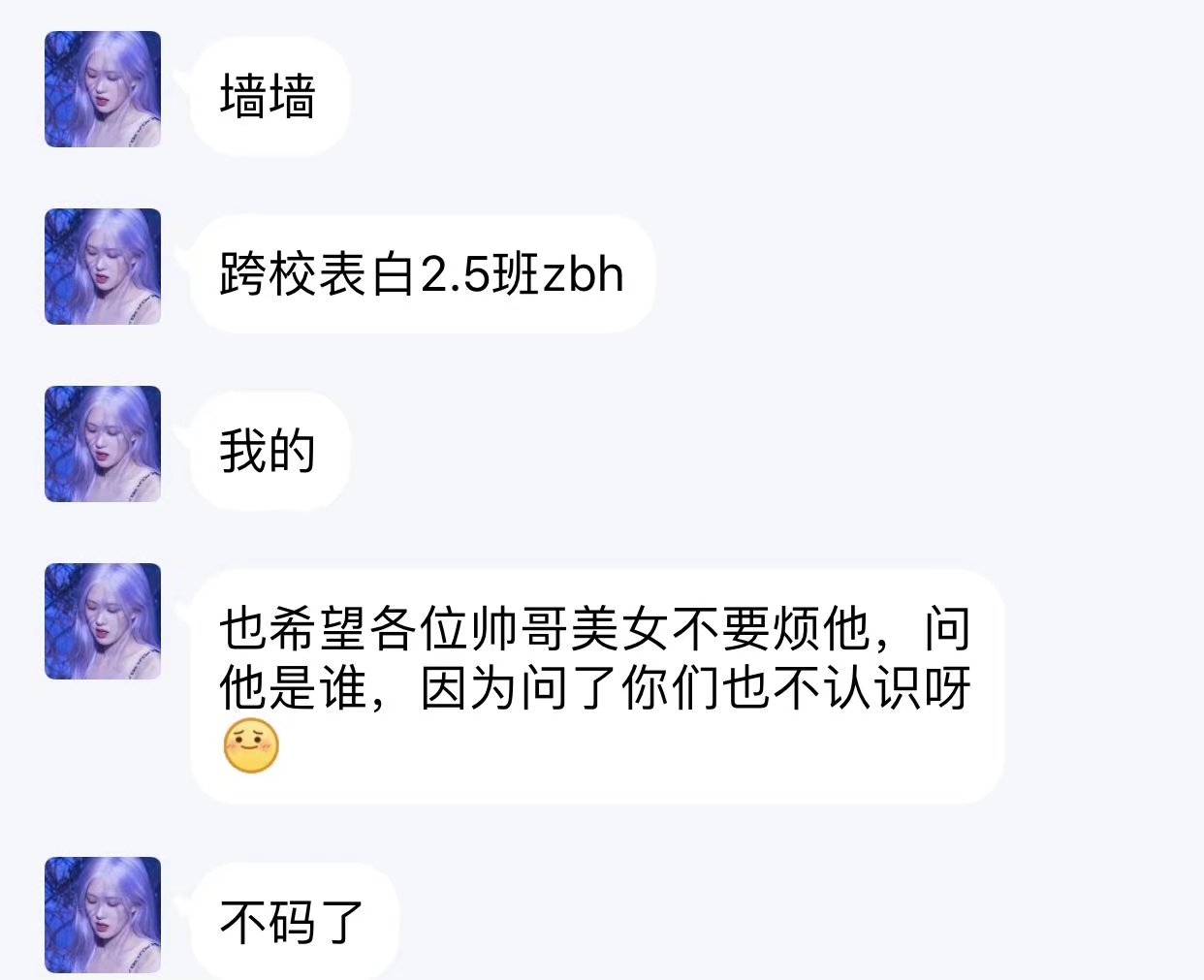View profile from avatar beside 我的
The width and height of the screenshot is (1204, 980).
coord(103,444)
